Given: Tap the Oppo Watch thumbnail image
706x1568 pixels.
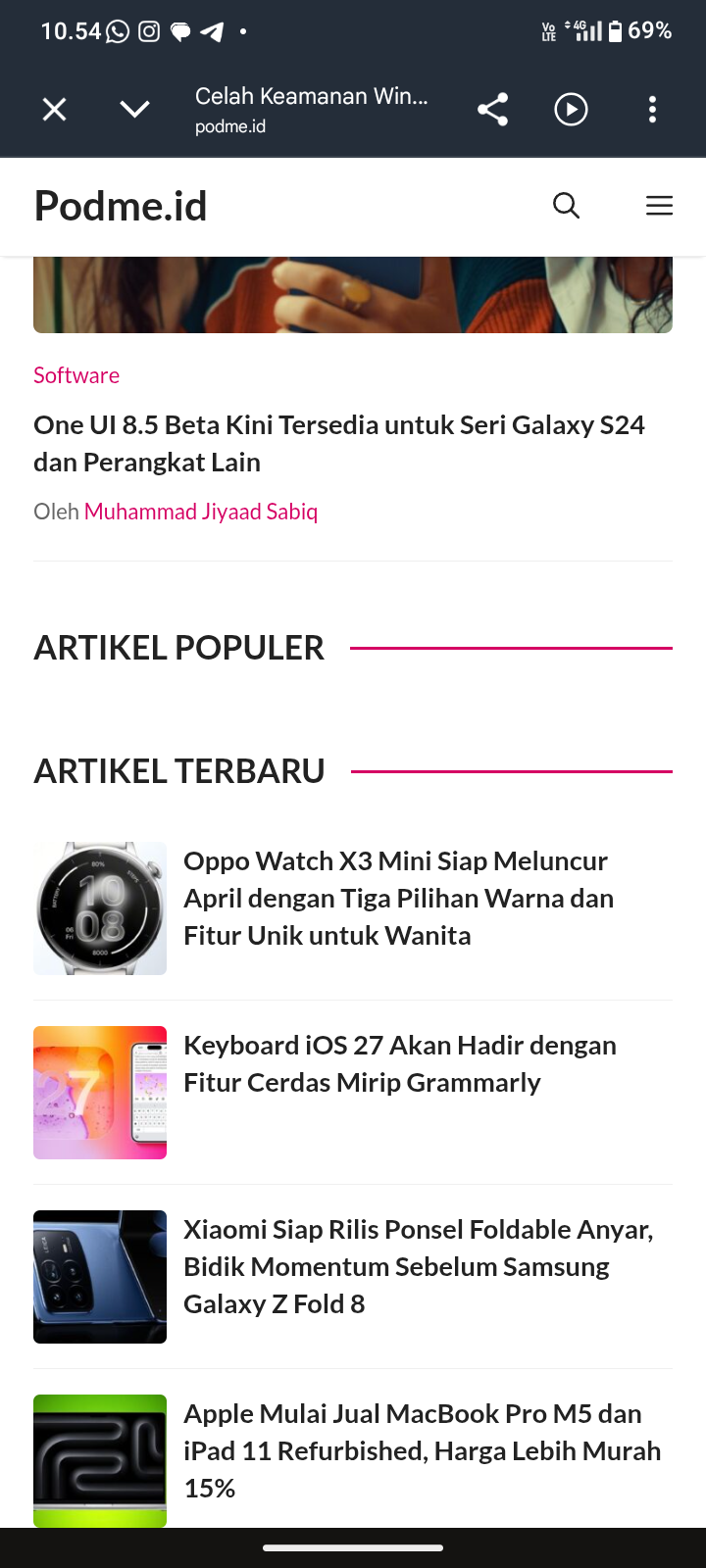Looking at the screenshot, I should [100, 908].
